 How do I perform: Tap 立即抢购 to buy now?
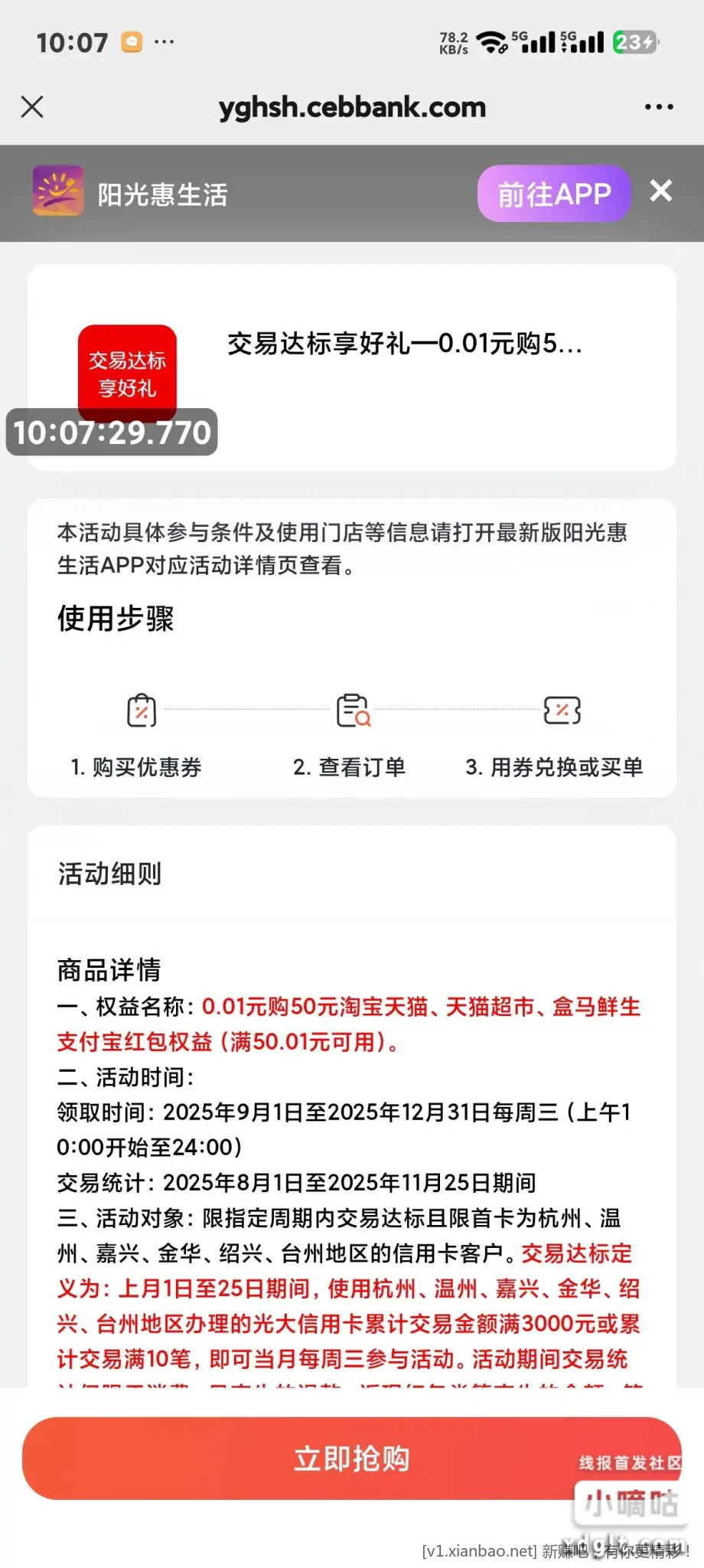coord(351,1459)
